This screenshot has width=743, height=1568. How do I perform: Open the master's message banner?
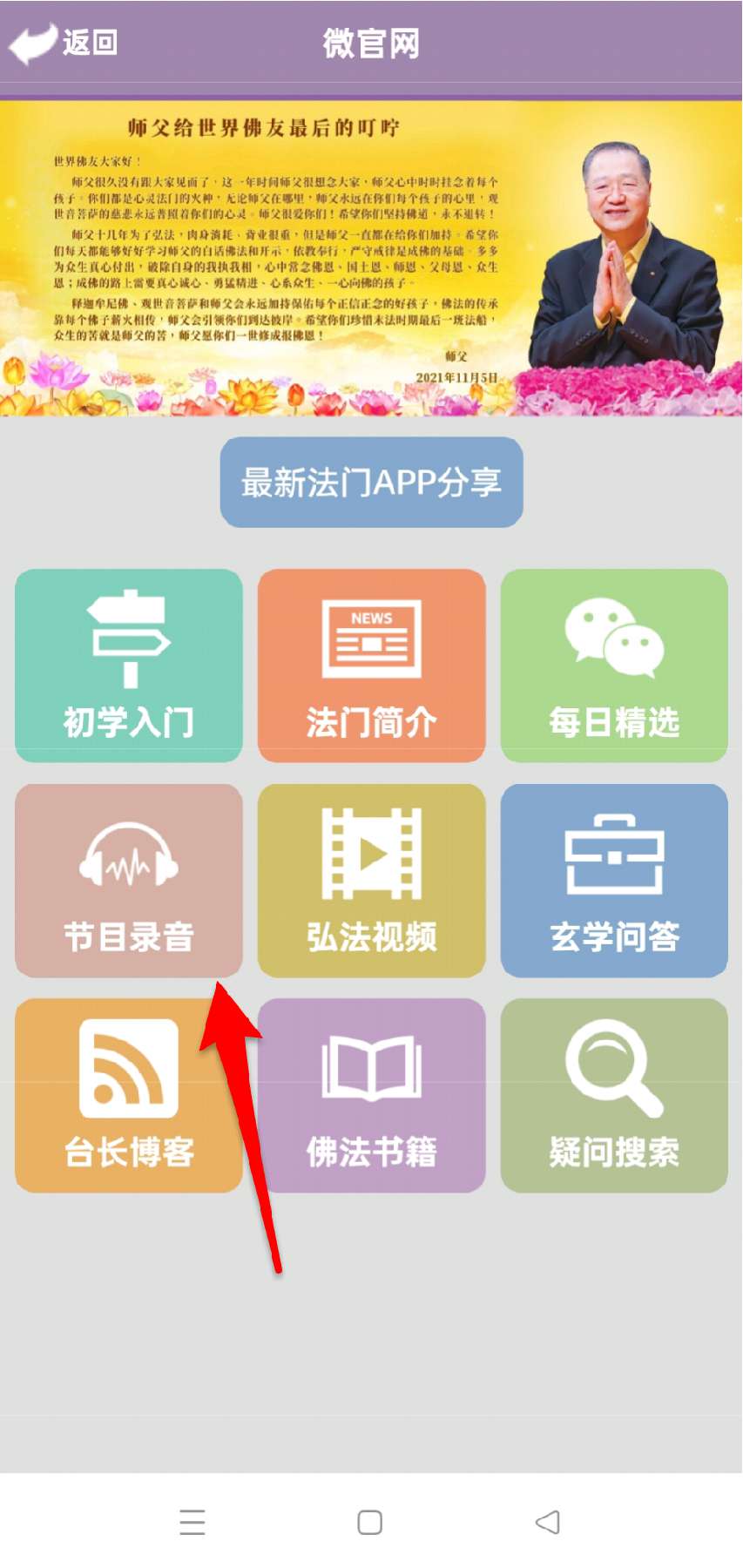[371, 259]
